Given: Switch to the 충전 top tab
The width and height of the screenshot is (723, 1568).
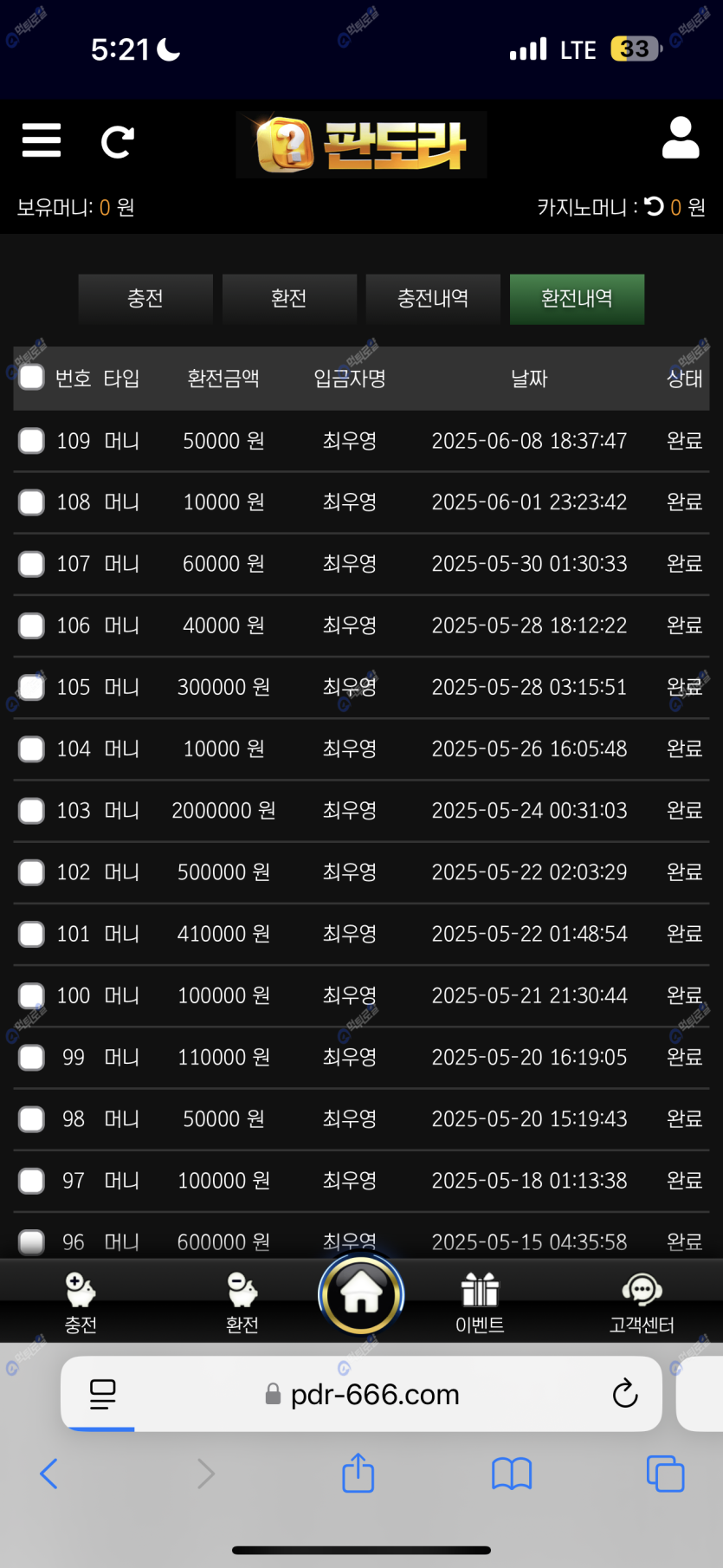Looking at the screenshot, I should (145, 299).
